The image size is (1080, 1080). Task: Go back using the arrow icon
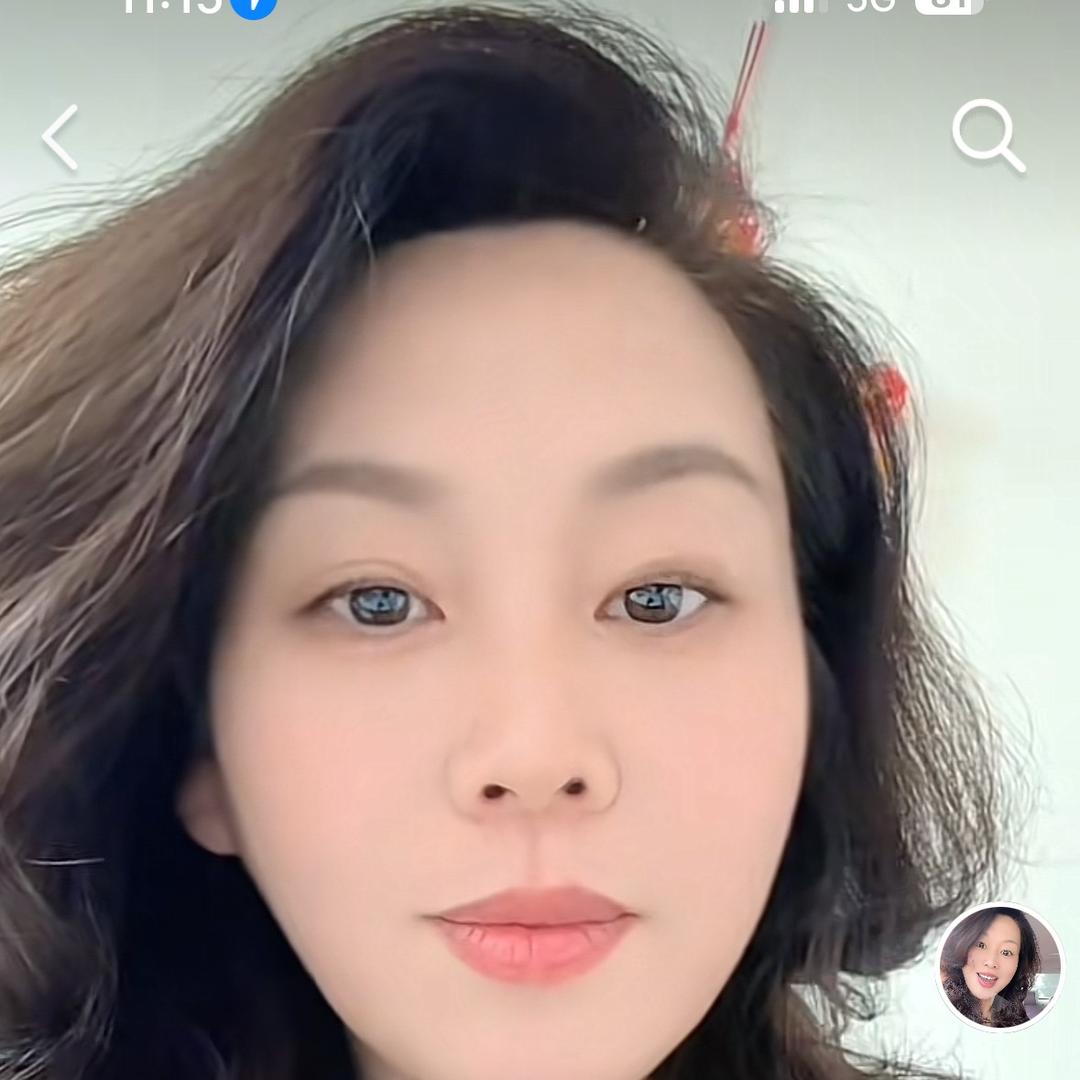[60, 138]
